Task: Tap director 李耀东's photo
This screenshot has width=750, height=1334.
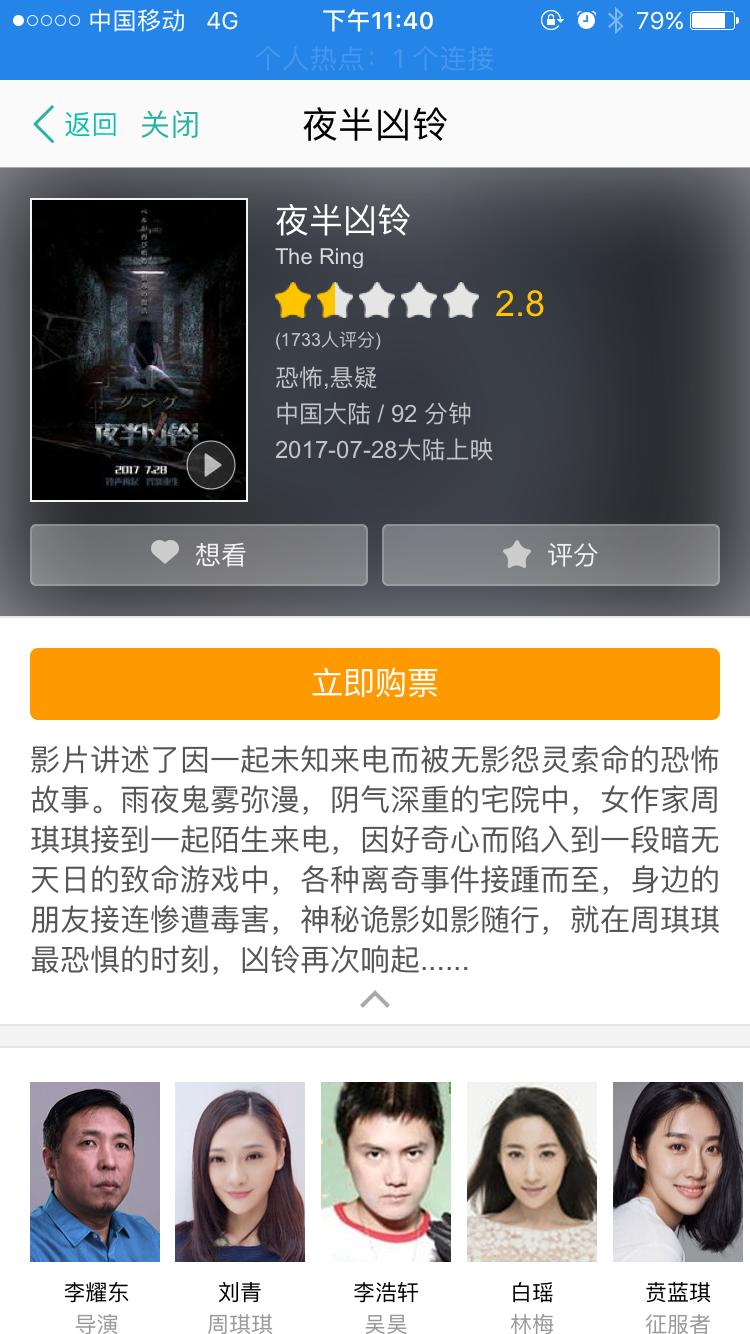Action: click(x=94, y=1170)
